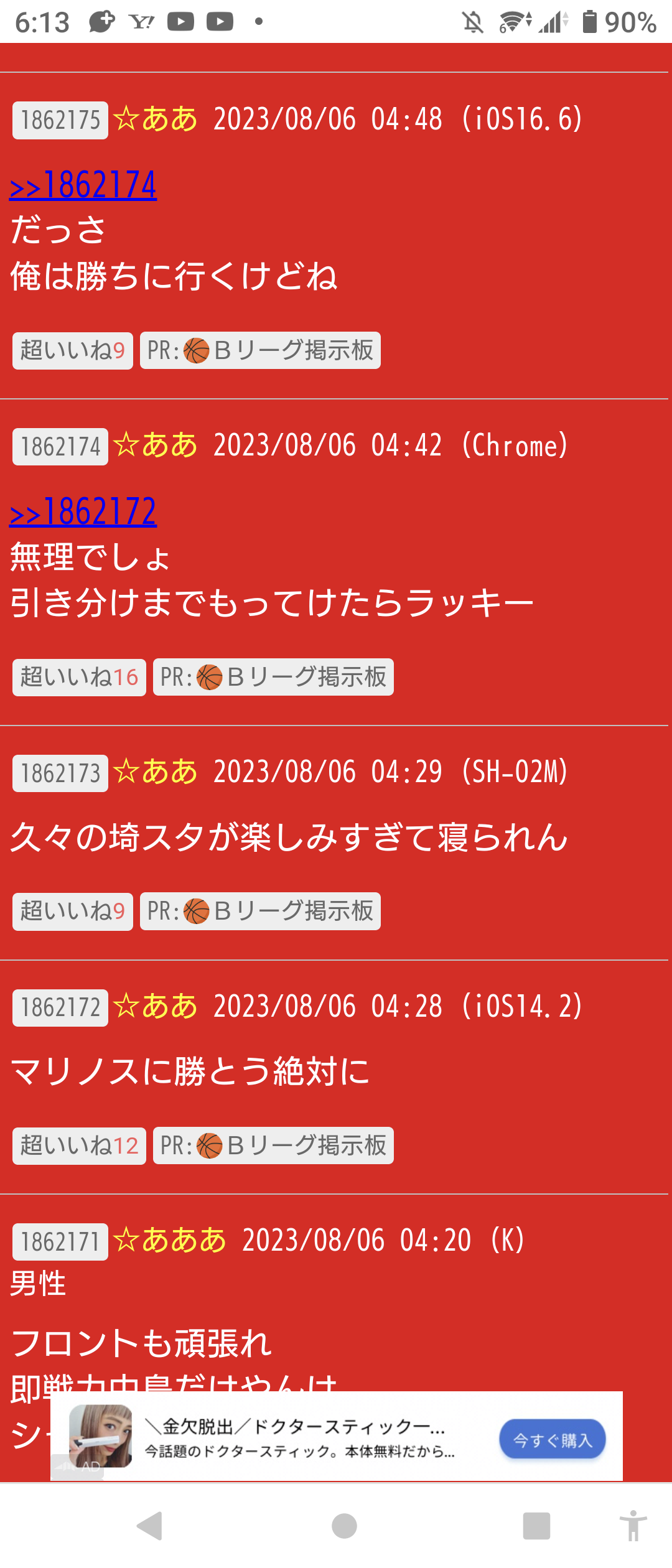Select post number 1862174
Viewport: 672px width, 1568px height.
coord(60,447)
